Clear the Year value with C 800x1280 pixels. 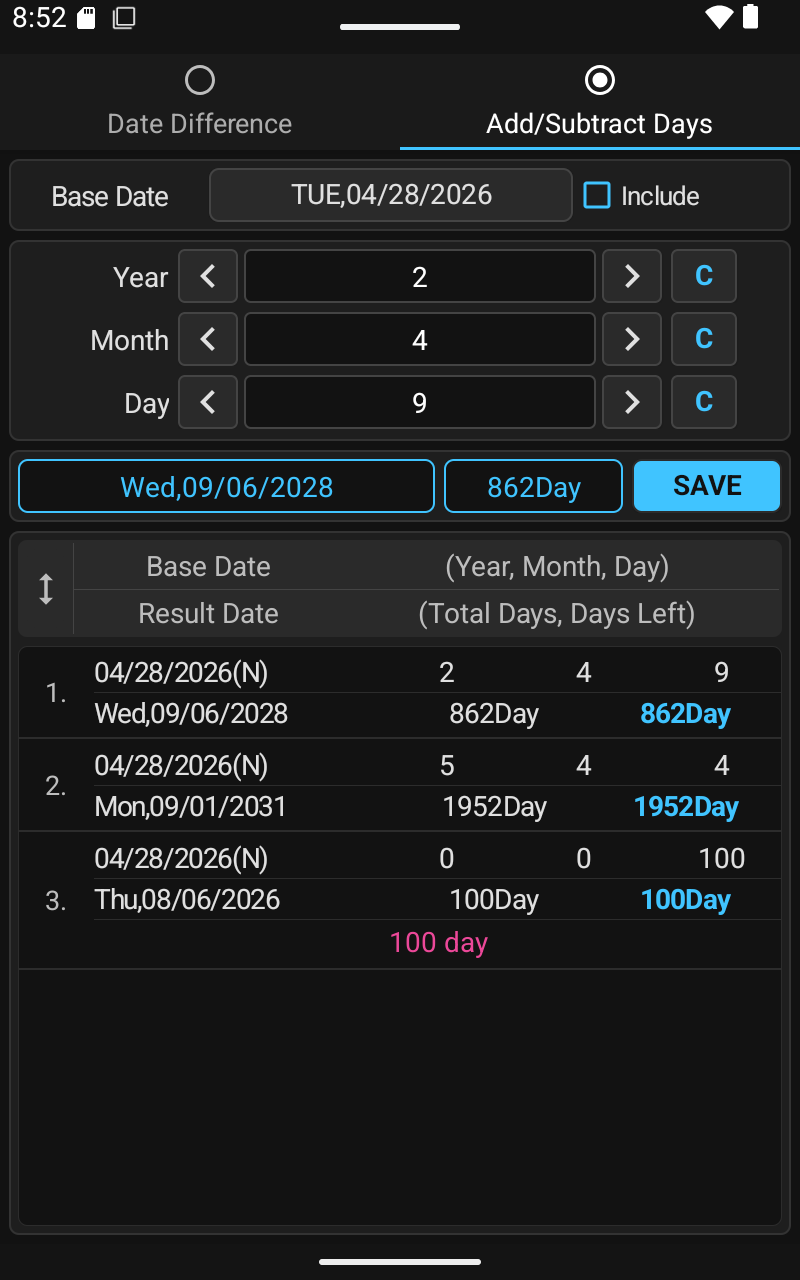tap(704, 276)
